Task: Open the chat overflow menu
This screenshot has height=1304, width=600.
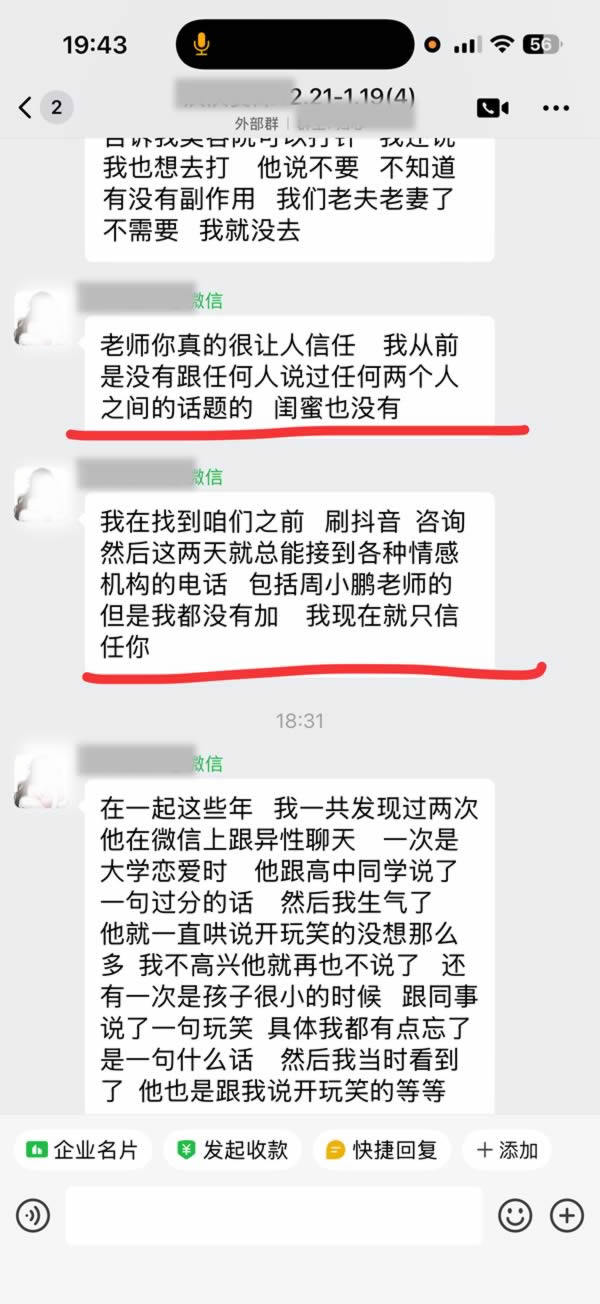Action: (x=556, y=108)
